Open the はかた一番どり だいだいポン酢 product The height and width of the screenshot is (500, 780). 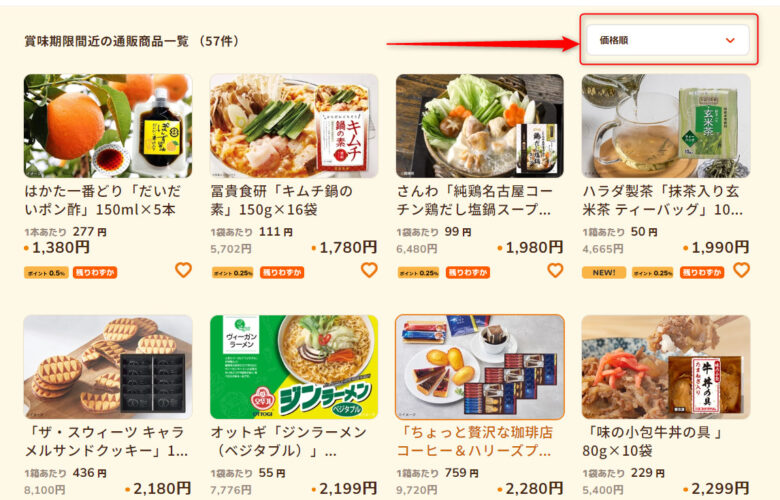tap(108, 126)
